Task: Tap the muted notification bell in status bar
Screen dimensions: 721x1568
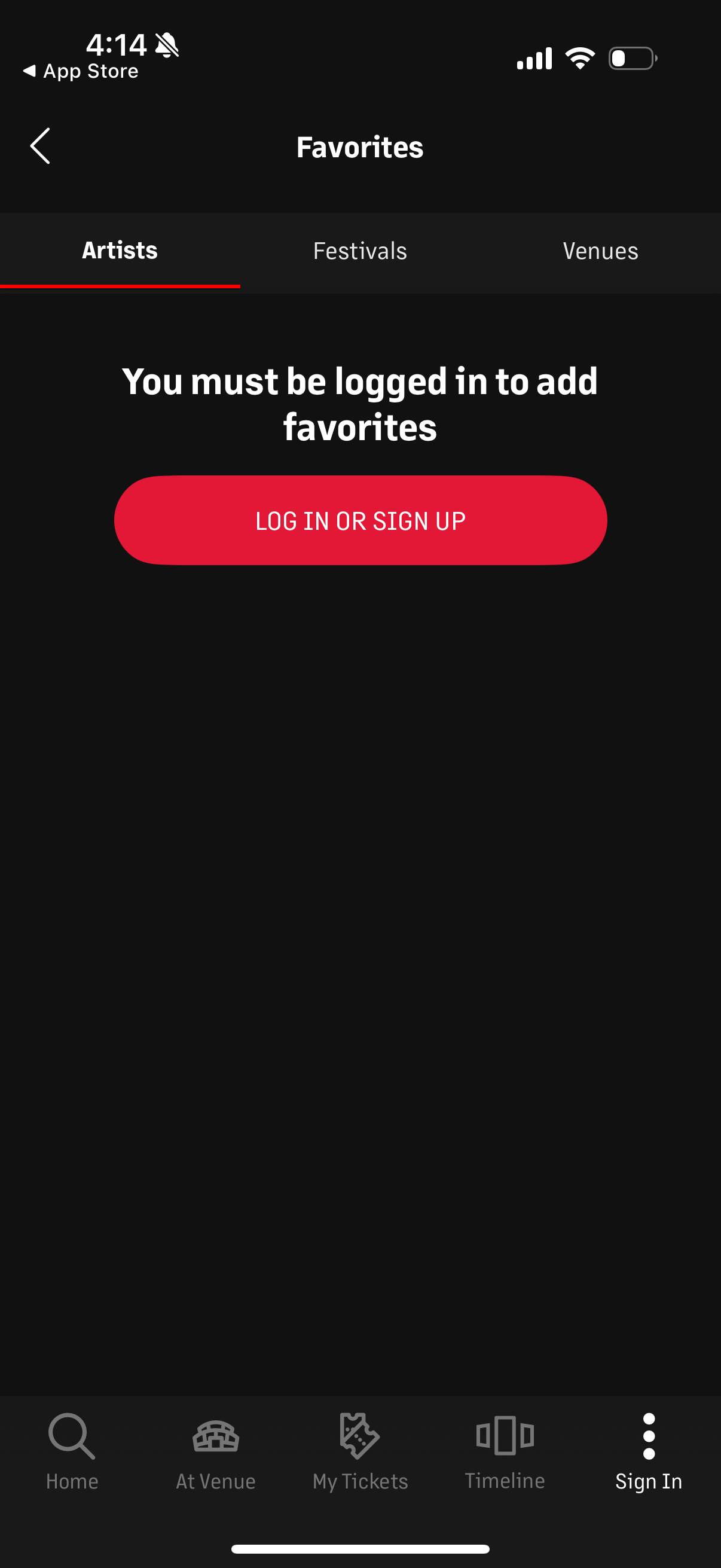Action: click(167, 42)
